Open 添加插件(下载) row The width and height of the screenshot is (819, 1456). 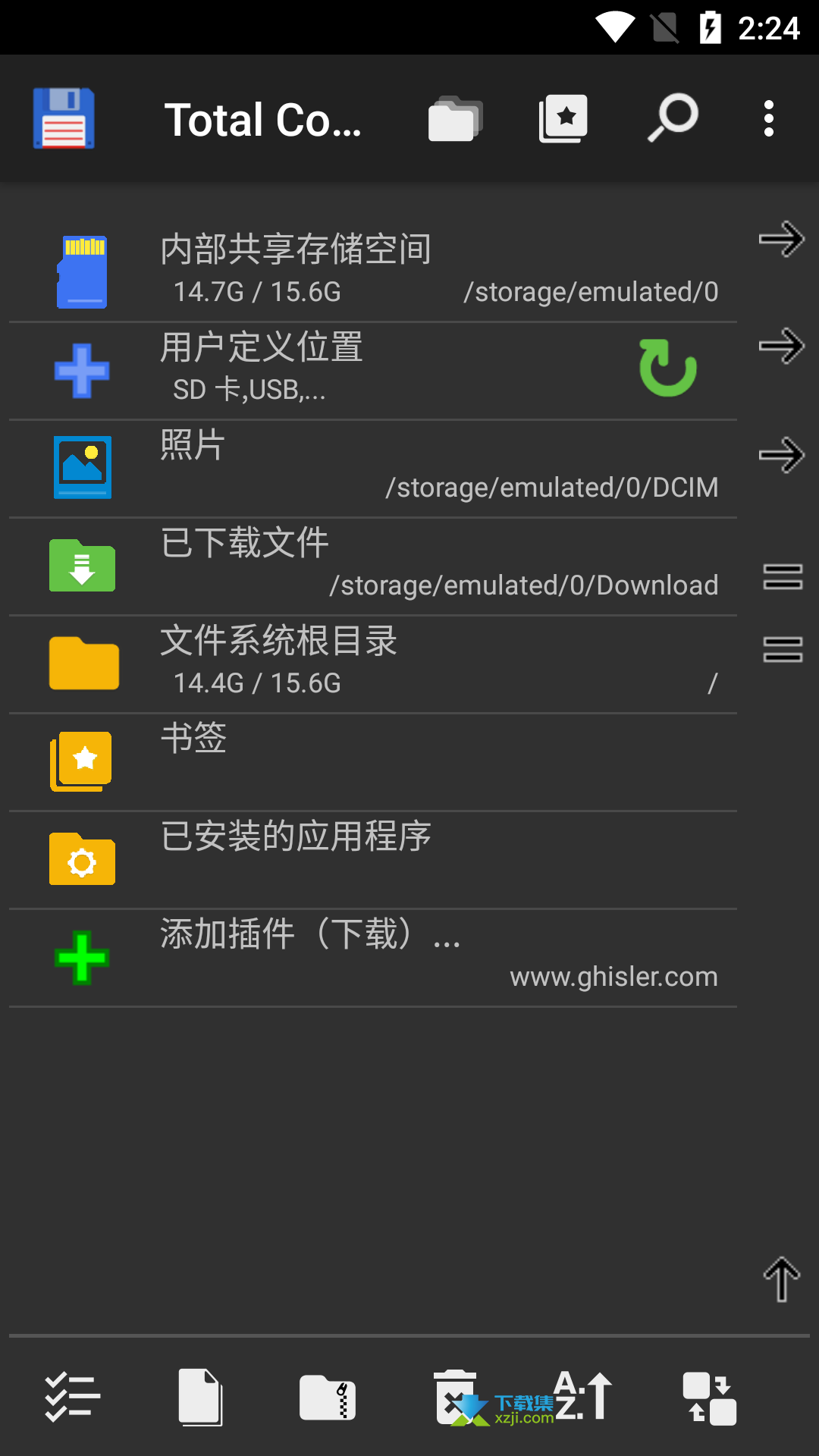[x=373, y=957]
